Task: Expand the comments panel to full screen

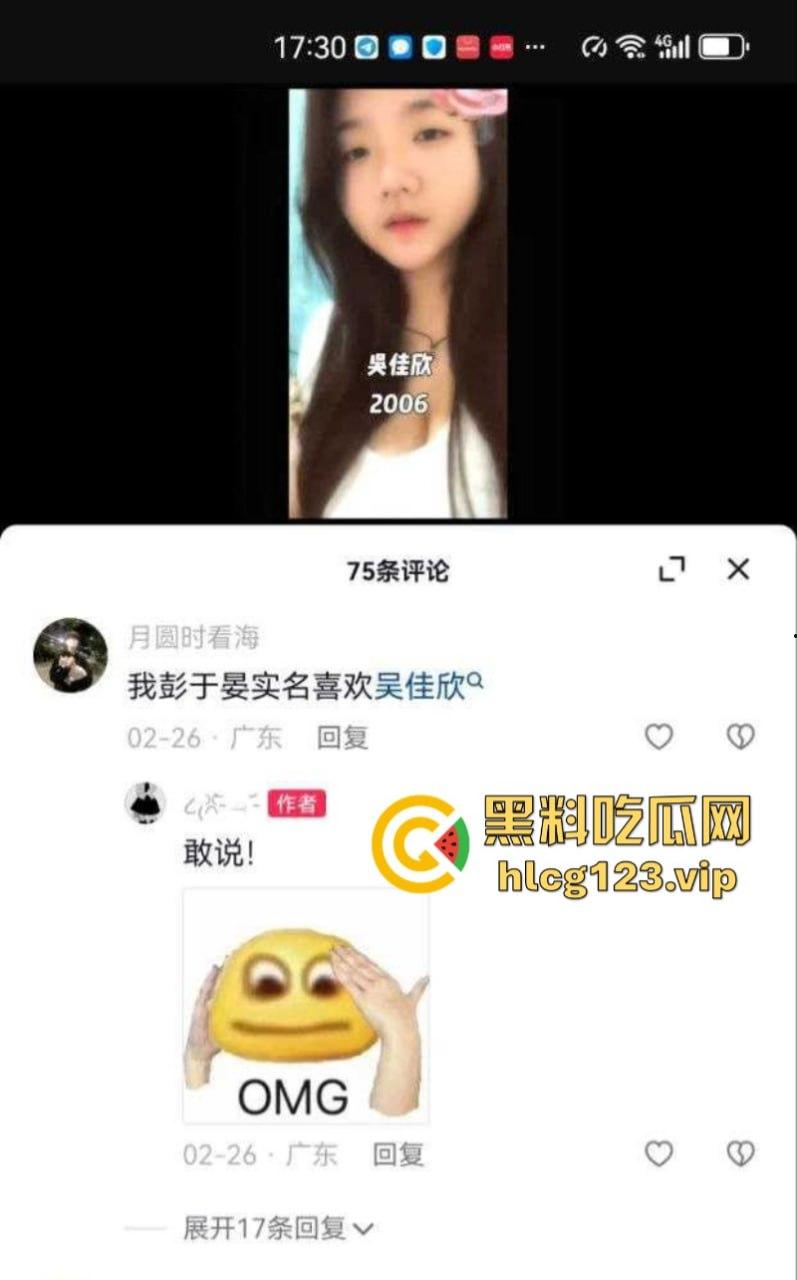Action: [672, 569]
